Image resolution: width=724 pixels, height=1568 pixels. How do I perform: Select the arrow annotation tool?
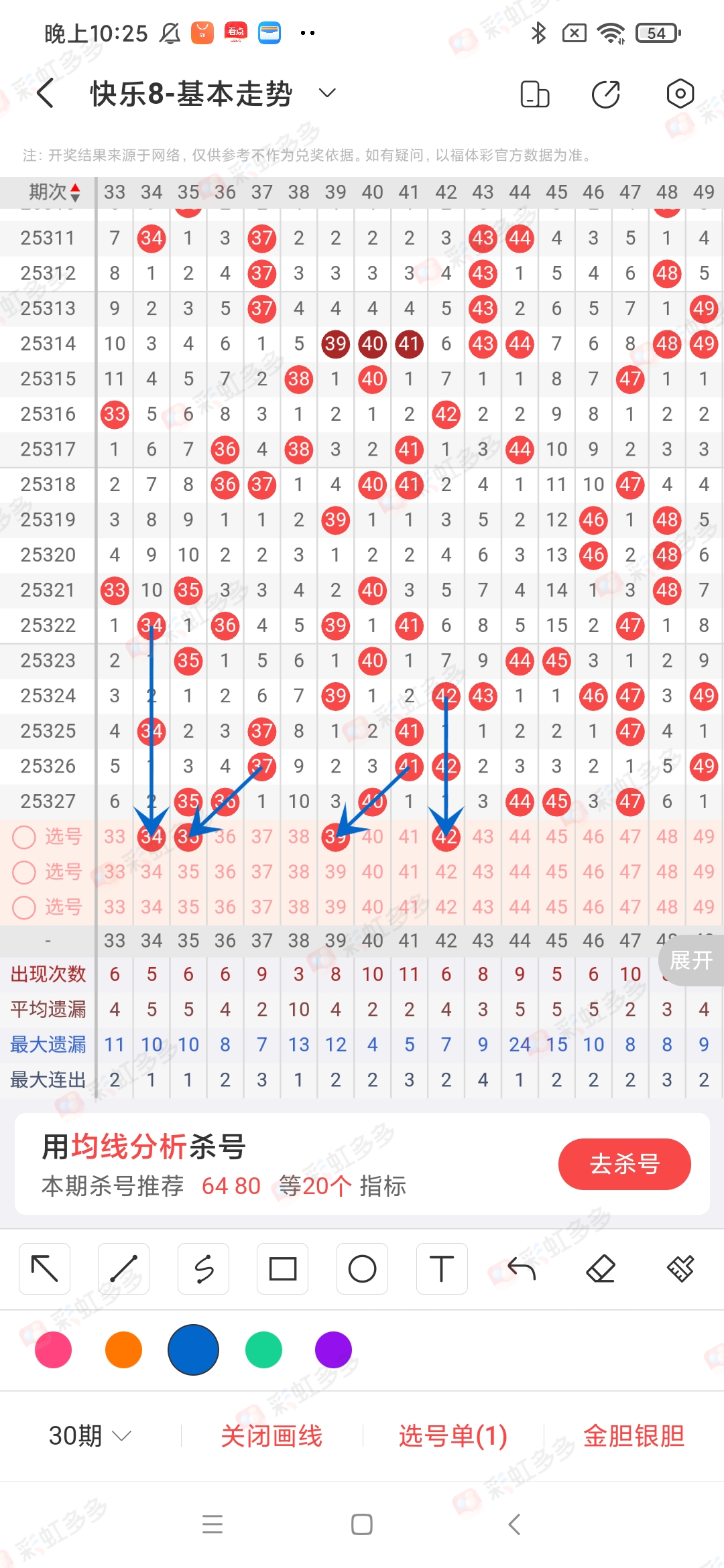(x=44, y=1268)
